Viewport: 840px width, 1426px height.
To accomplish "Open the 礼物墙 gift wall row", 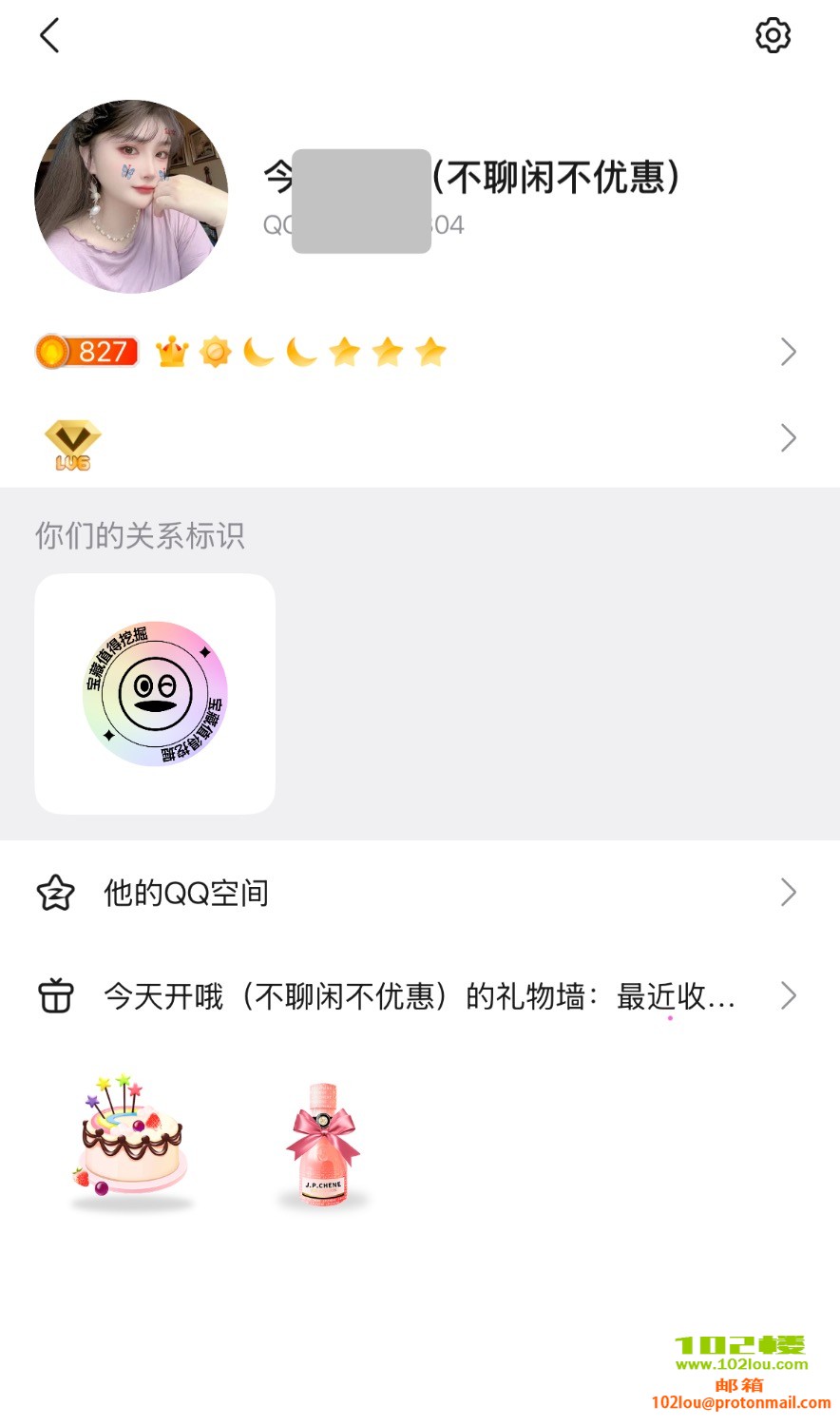I will point(418,996).
